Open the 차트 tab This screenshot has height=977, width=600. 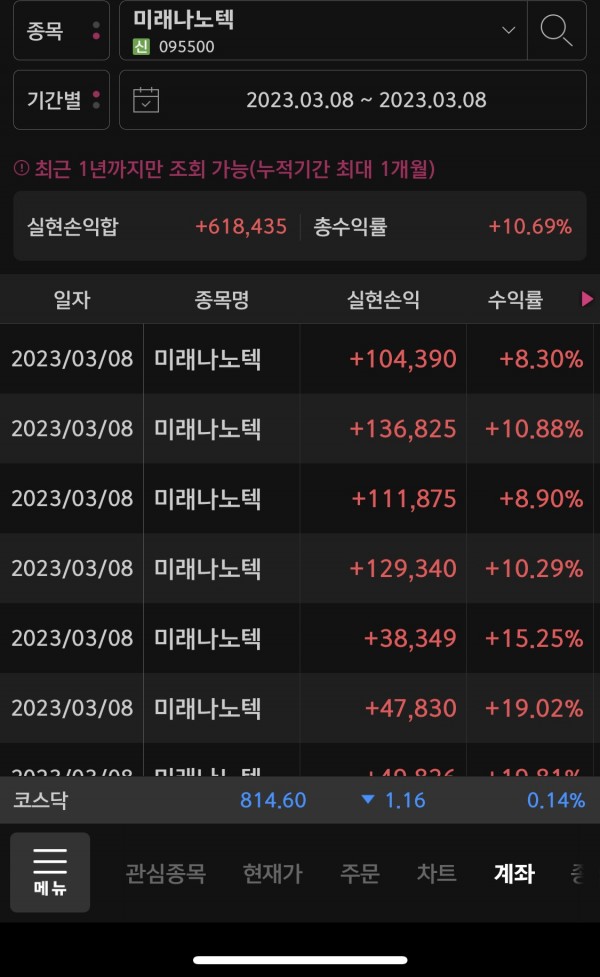tap(436, 873)
